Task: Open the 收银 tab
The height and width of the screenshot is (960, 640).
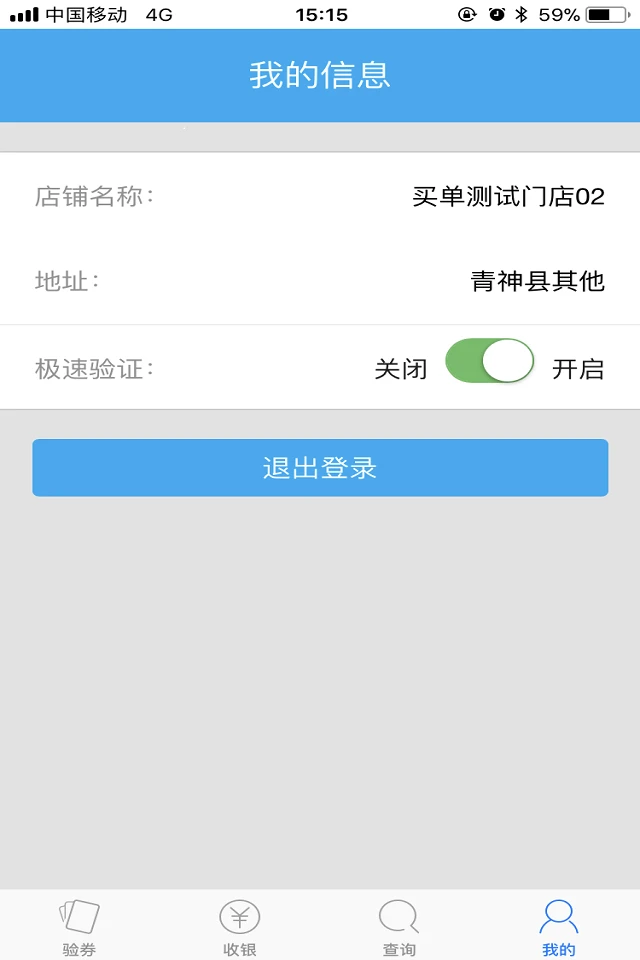Action: (240, 927)
